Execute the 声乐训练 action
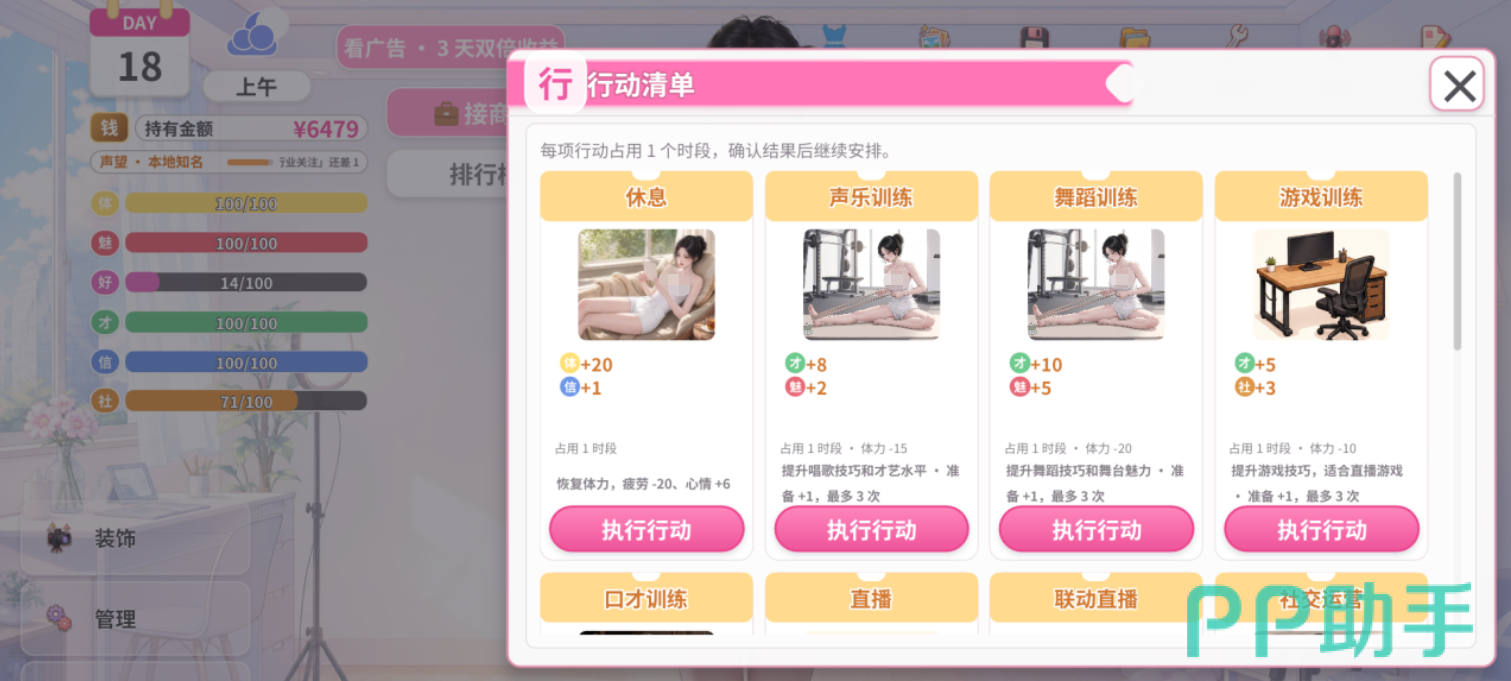1511x681 pixels. coord(871,530)
